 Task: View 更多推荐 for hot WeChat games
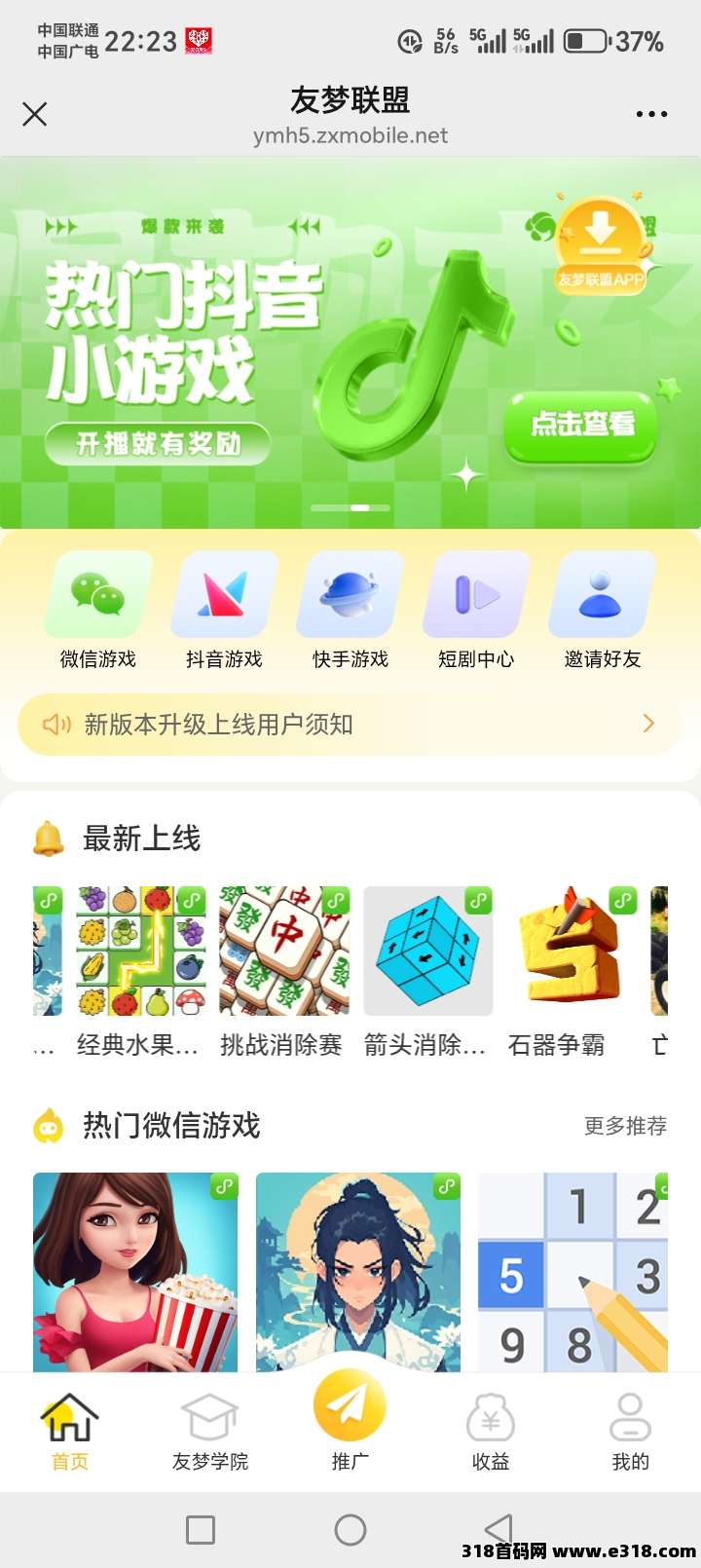point(625,1127)
